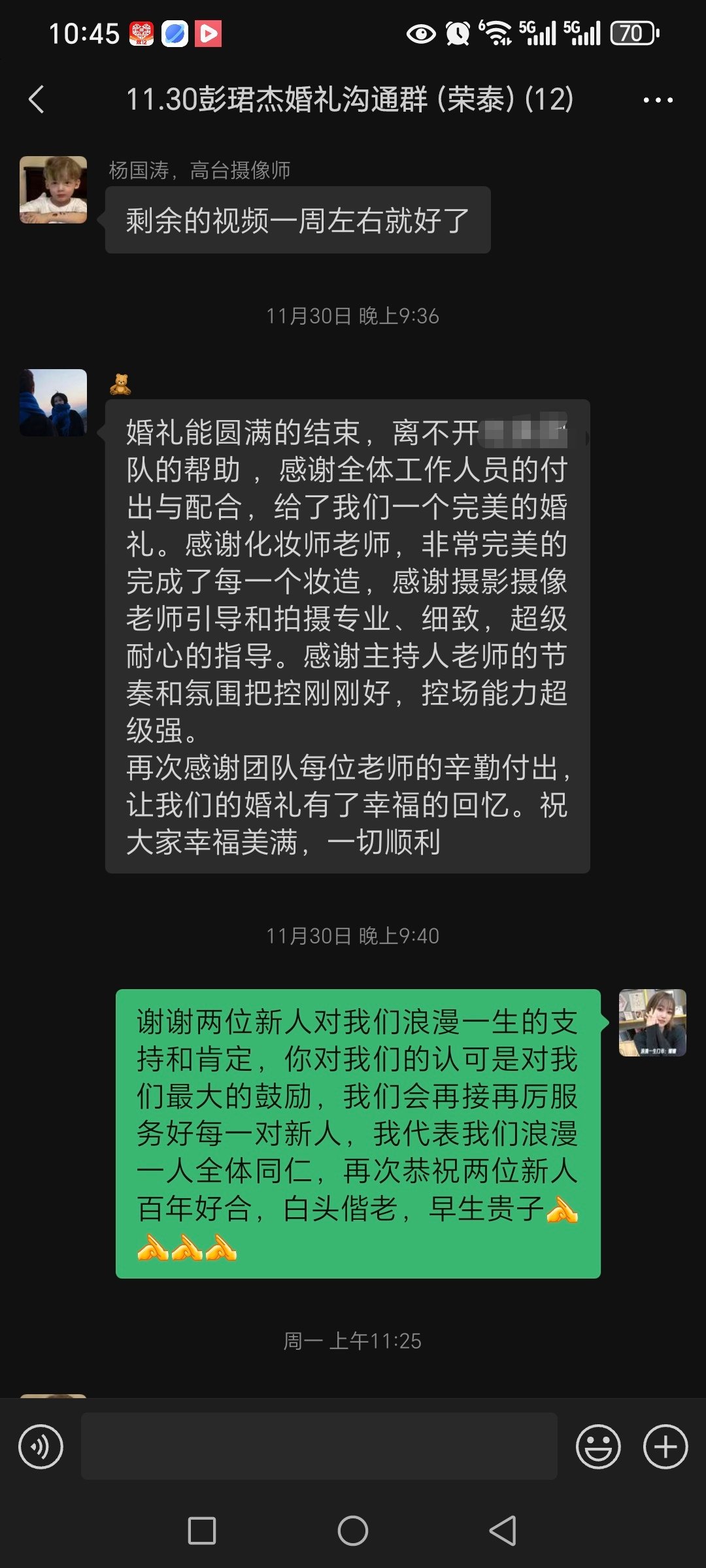The width and height of the screenshot is (706, 1568).
Task: Open 杨国涛's profile avatar
Action: pos(53,190)
